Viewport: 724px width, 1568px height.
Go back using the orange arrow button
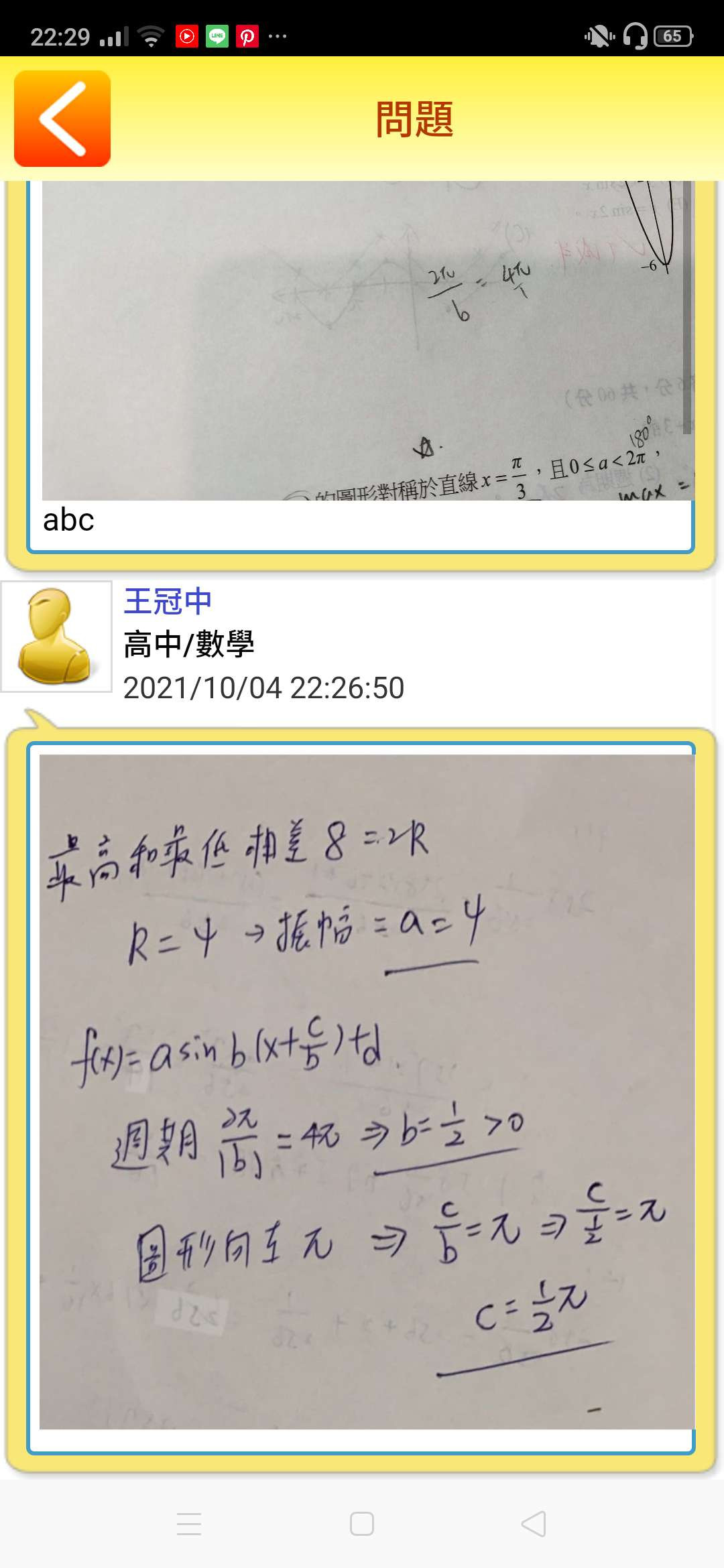coord(62,119)
